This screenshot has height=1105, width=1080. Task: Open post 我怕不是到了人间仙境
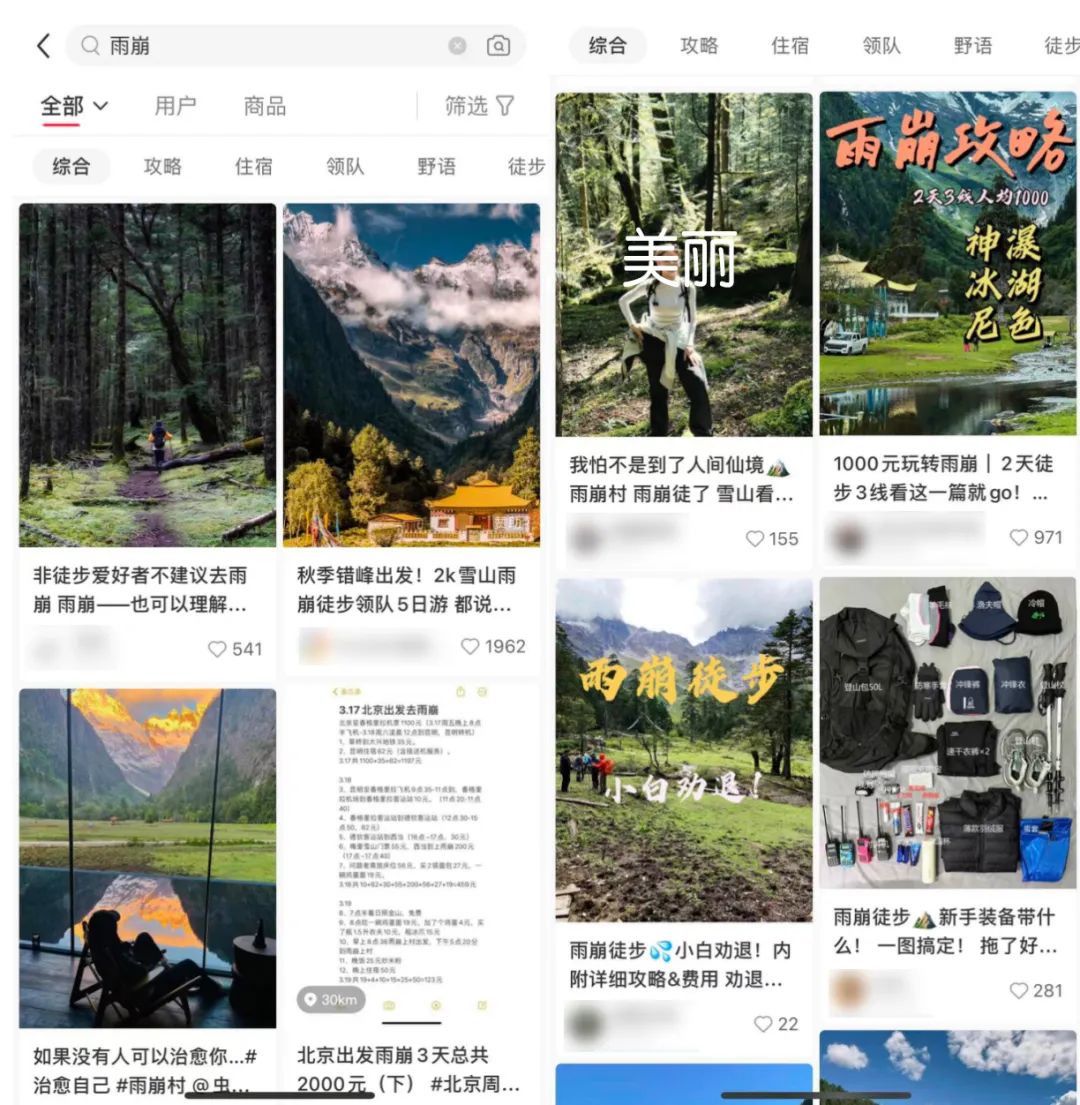pos(684,265)
